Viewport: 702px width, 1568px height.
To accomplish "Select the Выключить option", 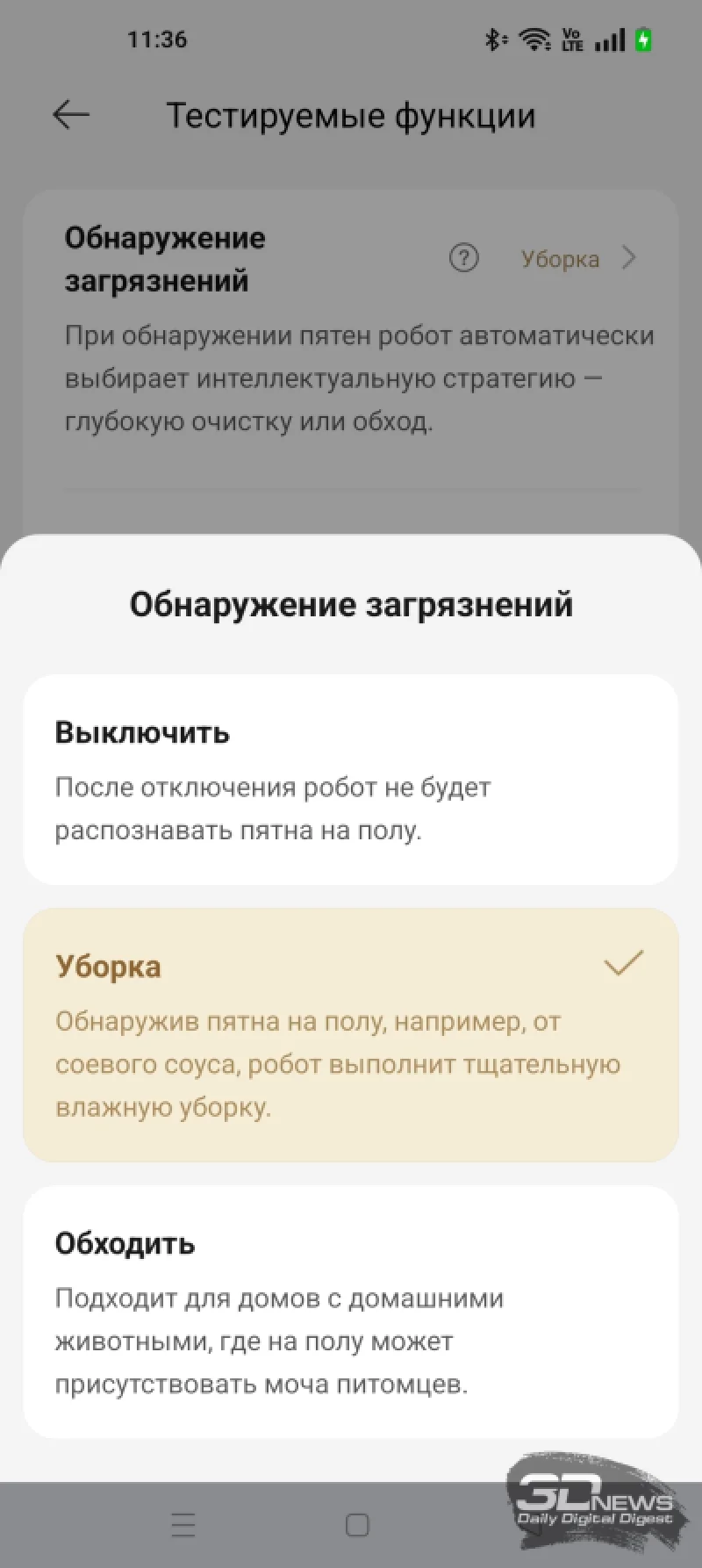I will coord(351,779).
